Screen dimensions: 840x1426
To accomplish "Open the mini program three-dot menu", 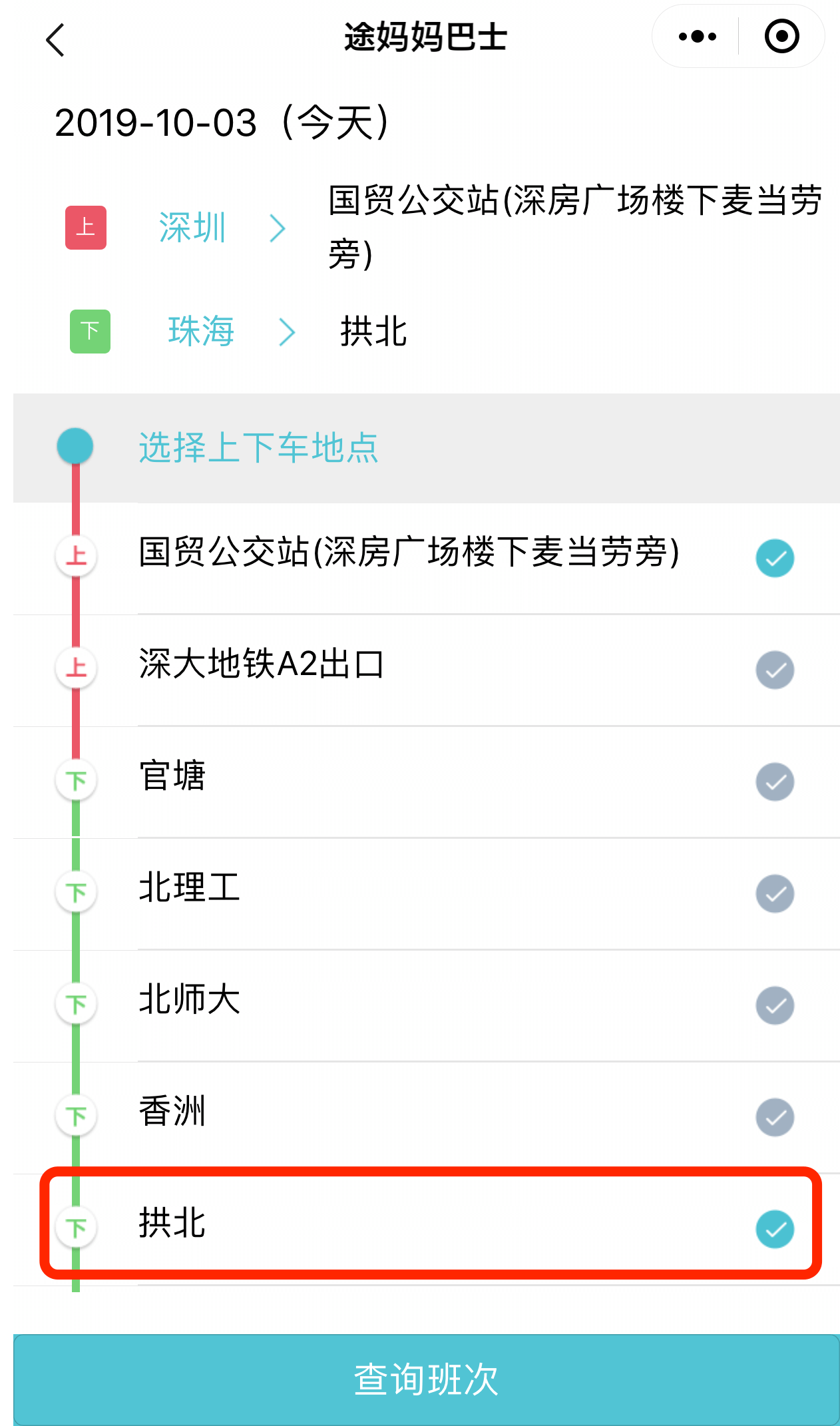I will (x=697, y=37).
